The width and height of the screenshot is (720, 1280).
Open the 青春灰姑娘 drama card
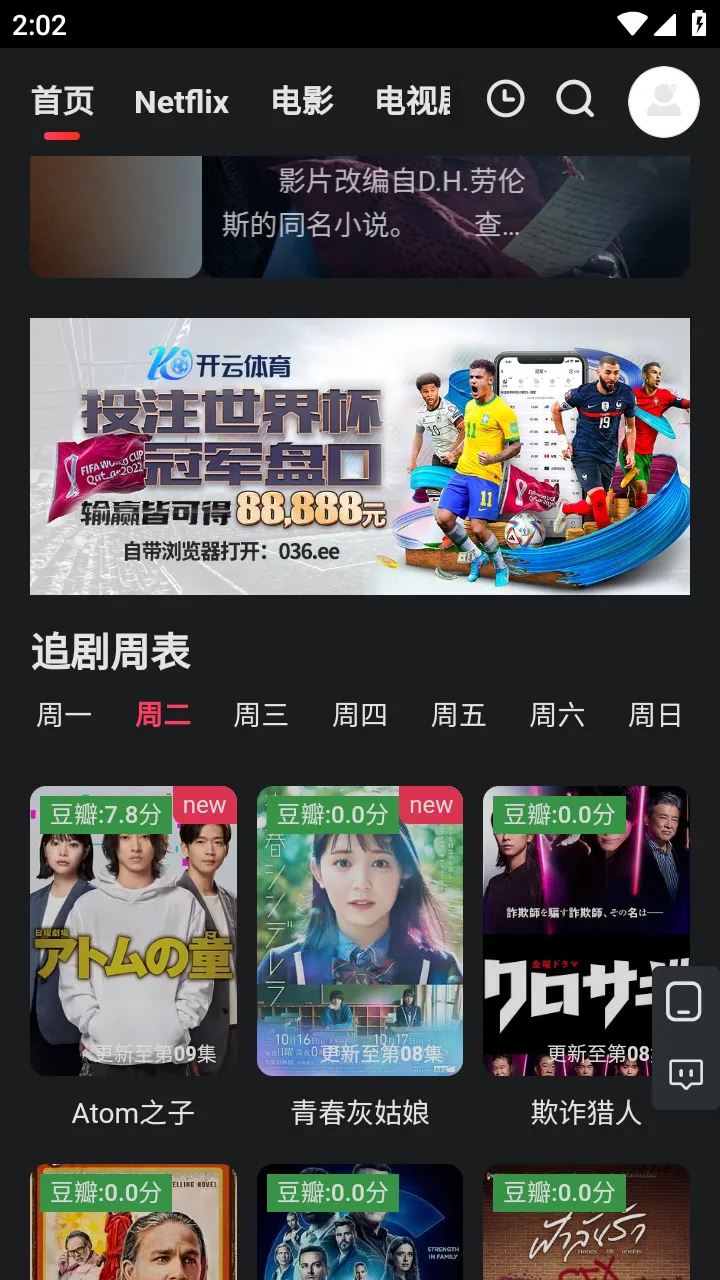360,932
